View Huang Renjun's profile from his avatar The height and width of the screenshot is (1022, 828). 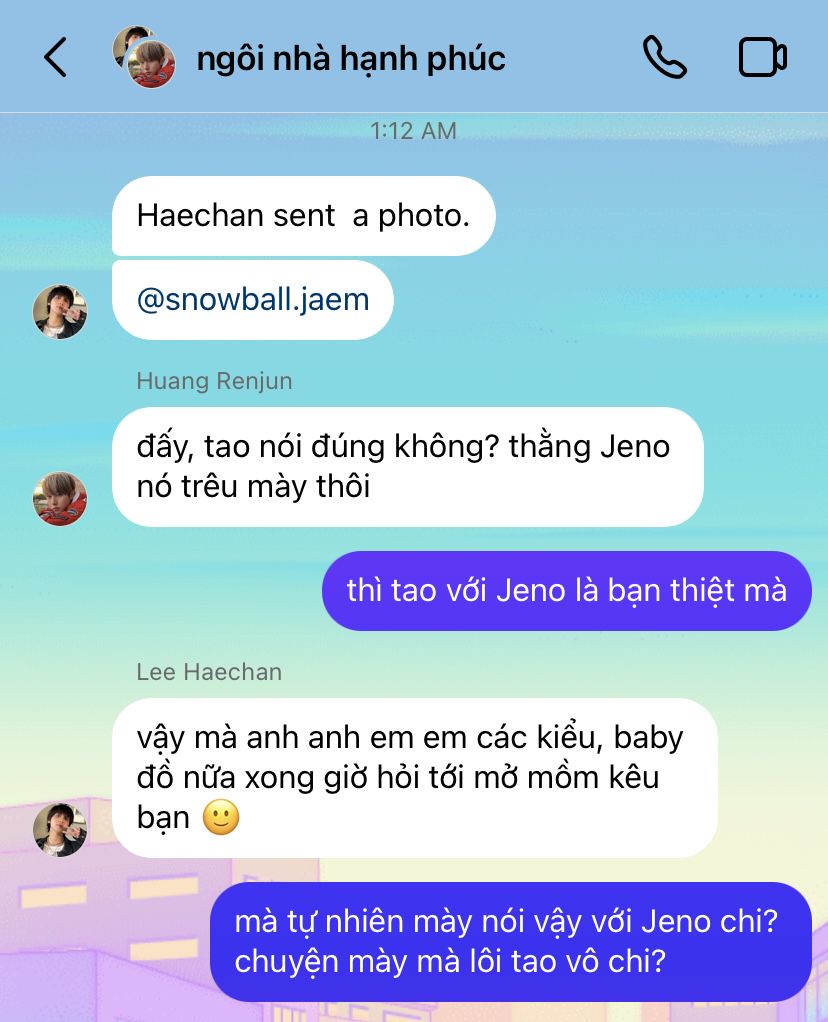pos(60,498)
